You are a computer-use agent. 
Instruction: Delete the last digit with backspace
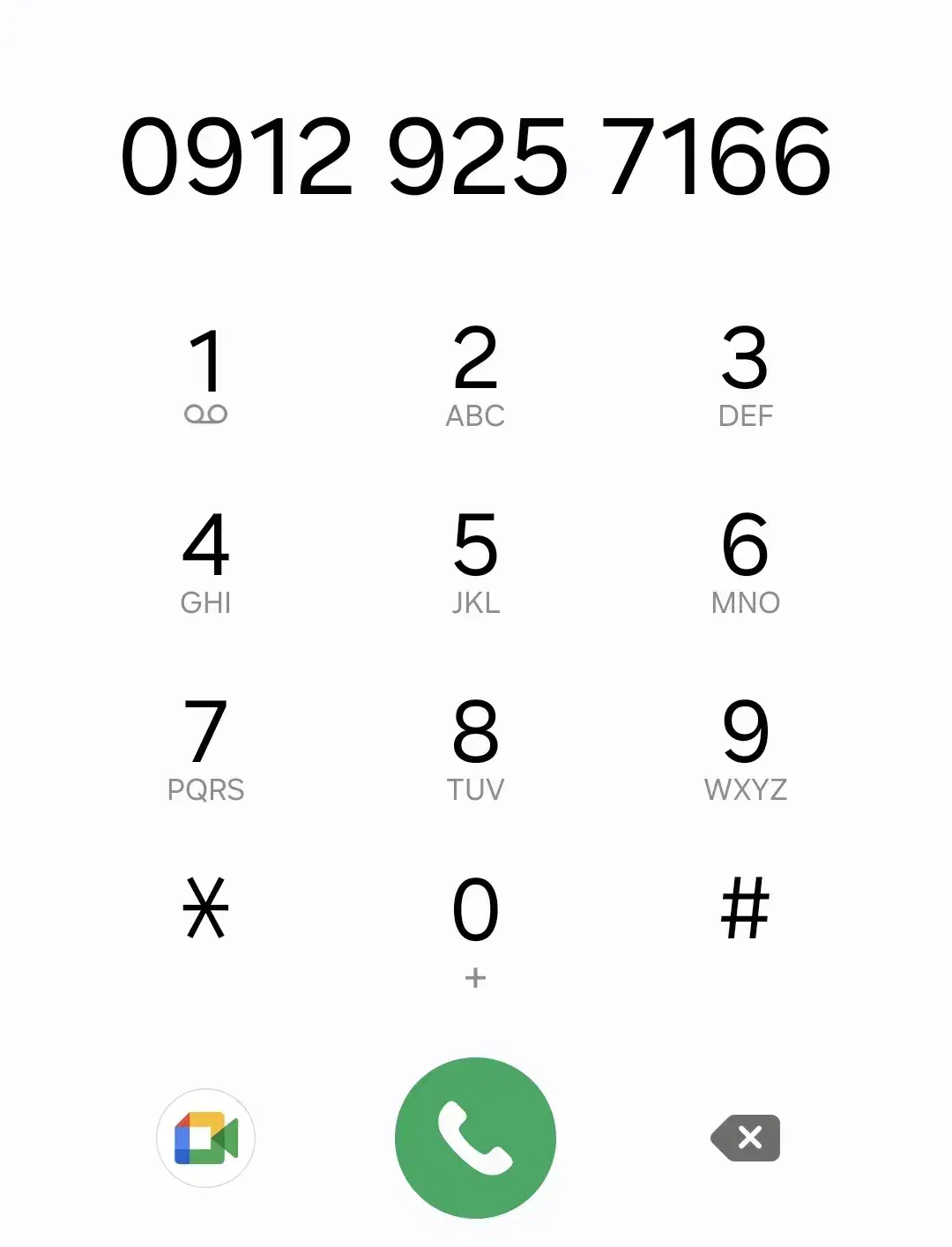[746, 1138]
